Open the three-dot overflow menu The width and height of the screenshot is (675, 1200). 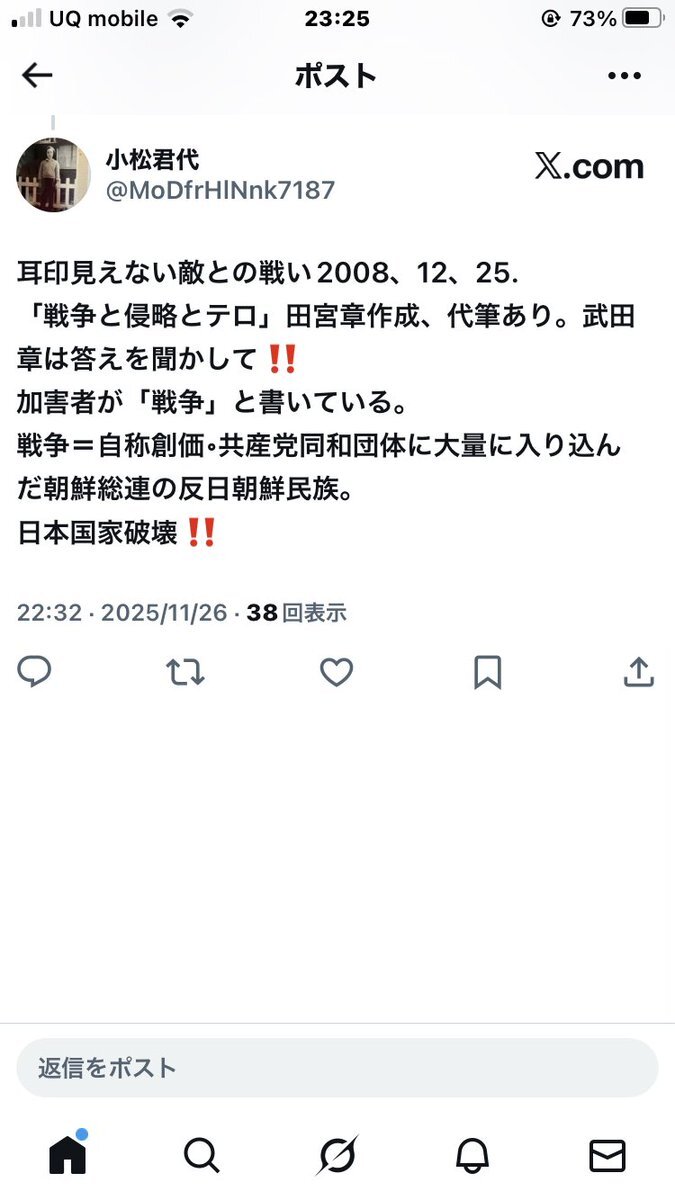624,76
